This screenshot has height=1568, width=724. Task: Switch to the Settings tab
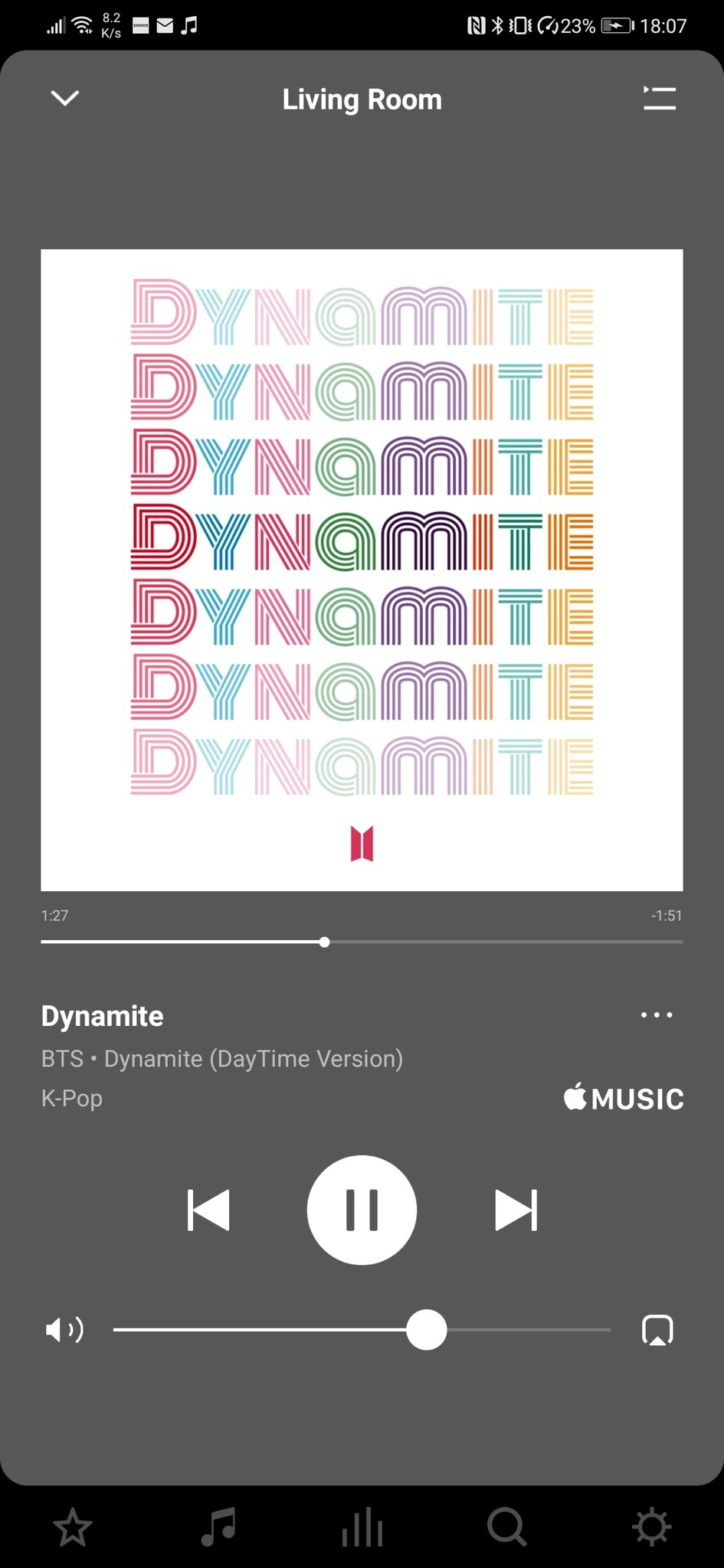(651, 1527)
